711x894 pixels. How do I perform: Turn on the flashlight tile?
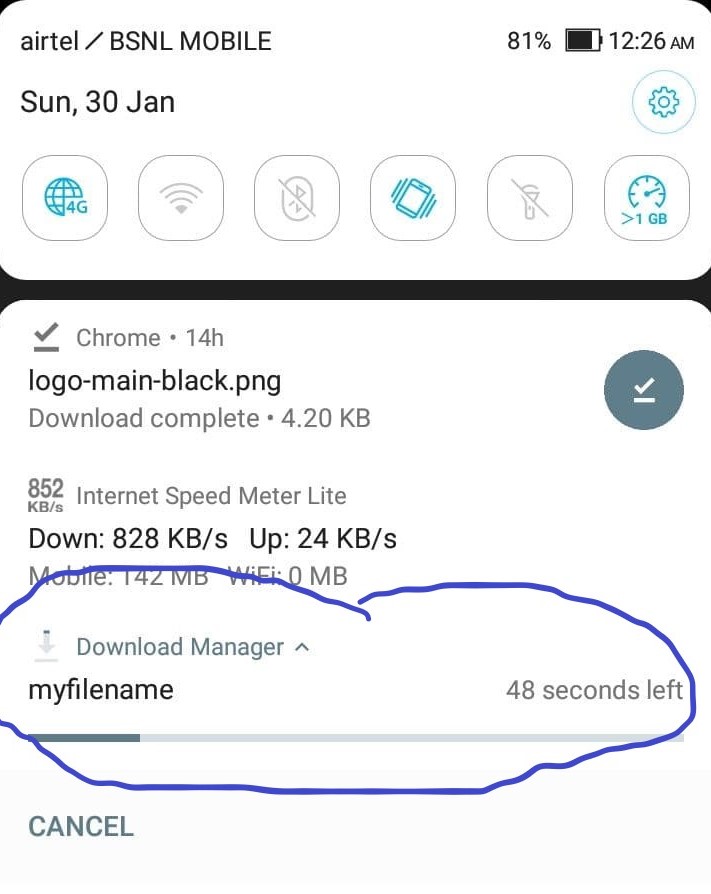click(x=529, y=197)
